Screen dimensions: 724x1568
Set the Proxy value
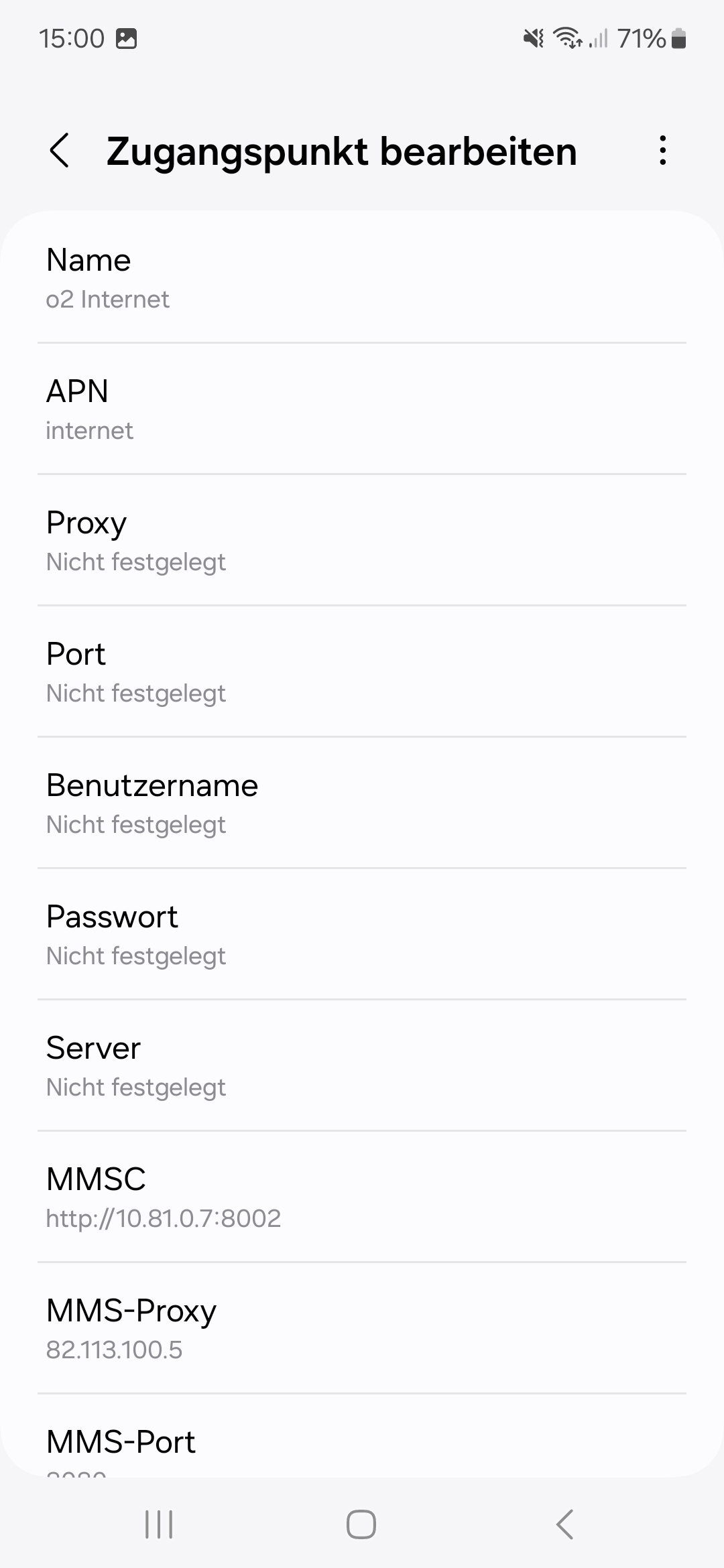tap(362, 541)
